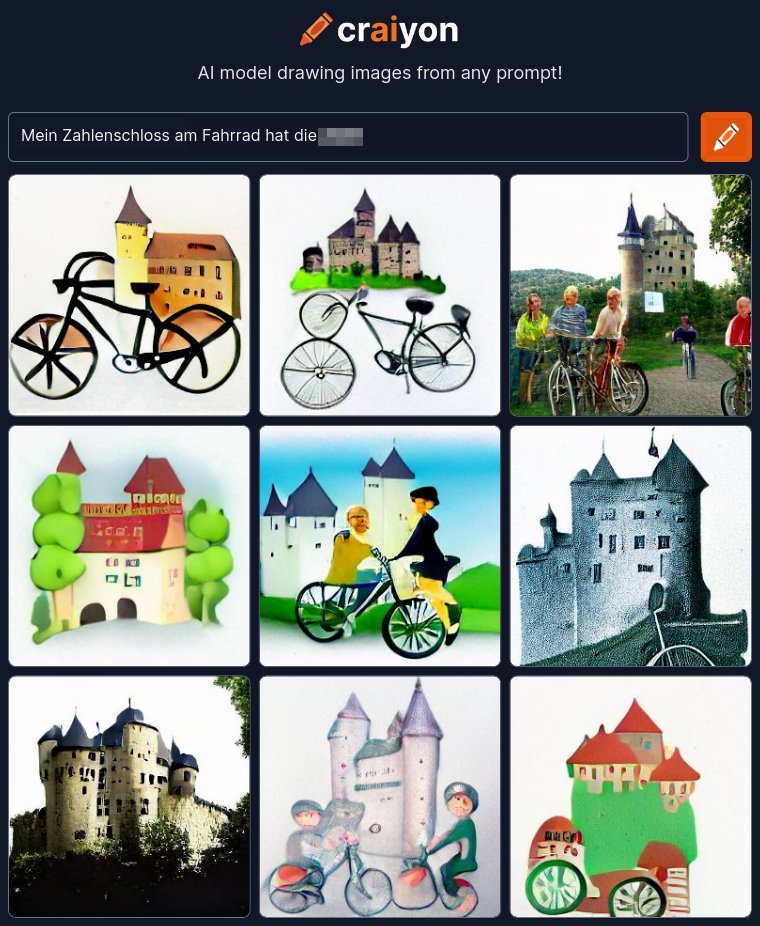Open the castle on grass above bicycle image
Image resolution: width=760 pixels, height=926 pixels.
tap(380, 295)
